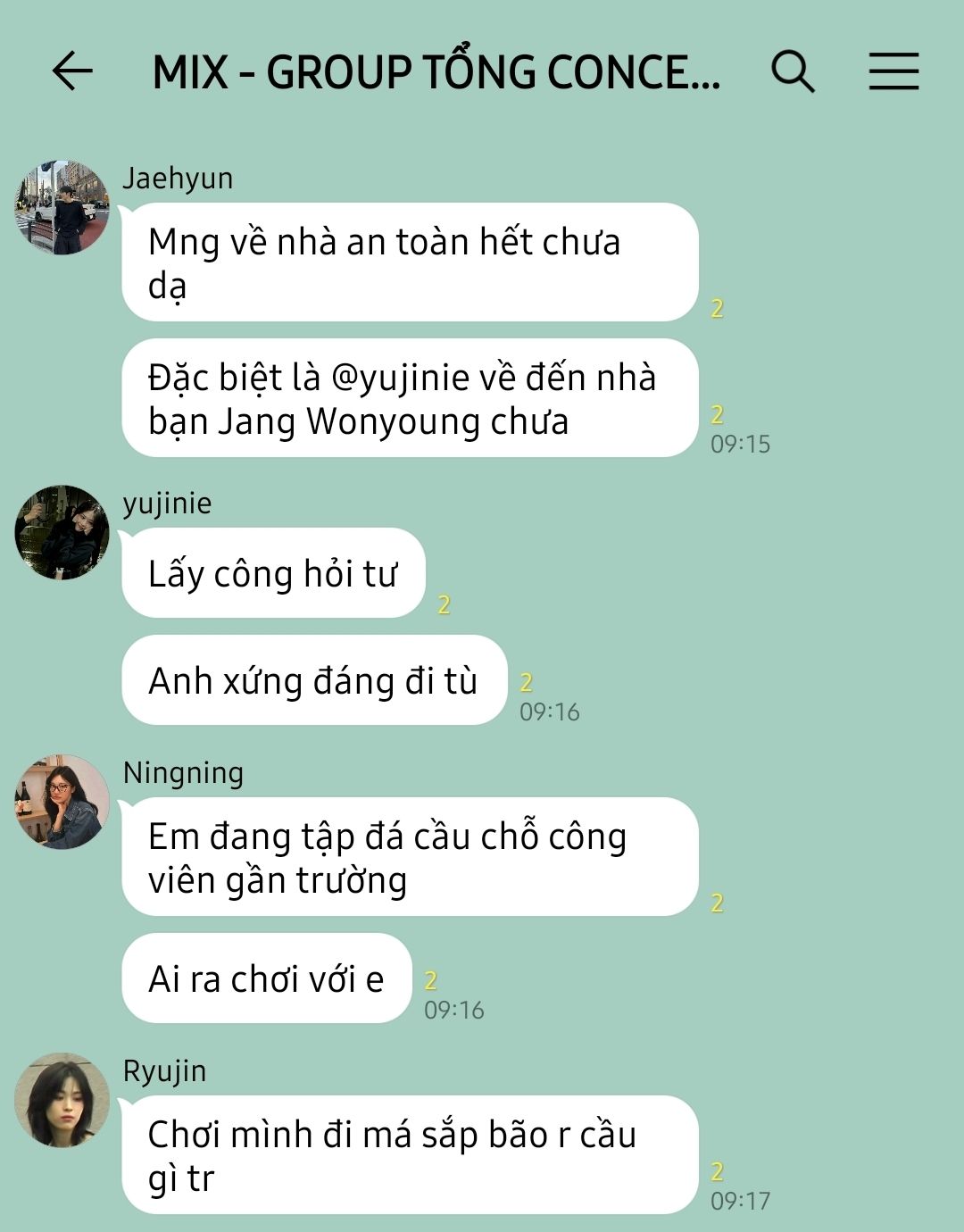
Task: Tap Ningning's profile photo
Action: coord(62,802)
